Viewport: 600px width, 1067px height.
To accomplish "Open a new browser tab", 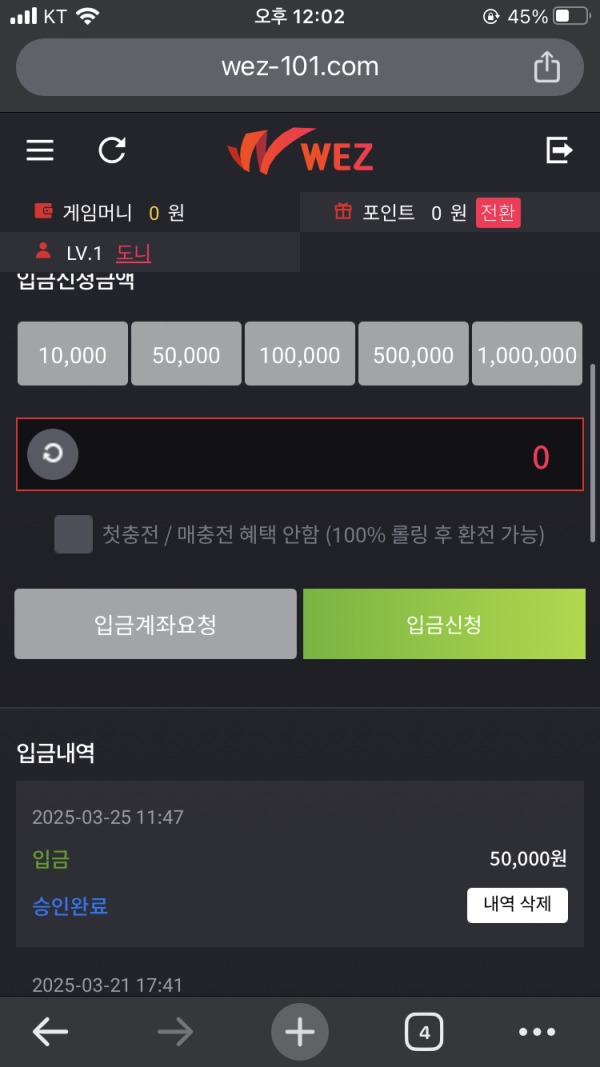I will (299, 1032).
